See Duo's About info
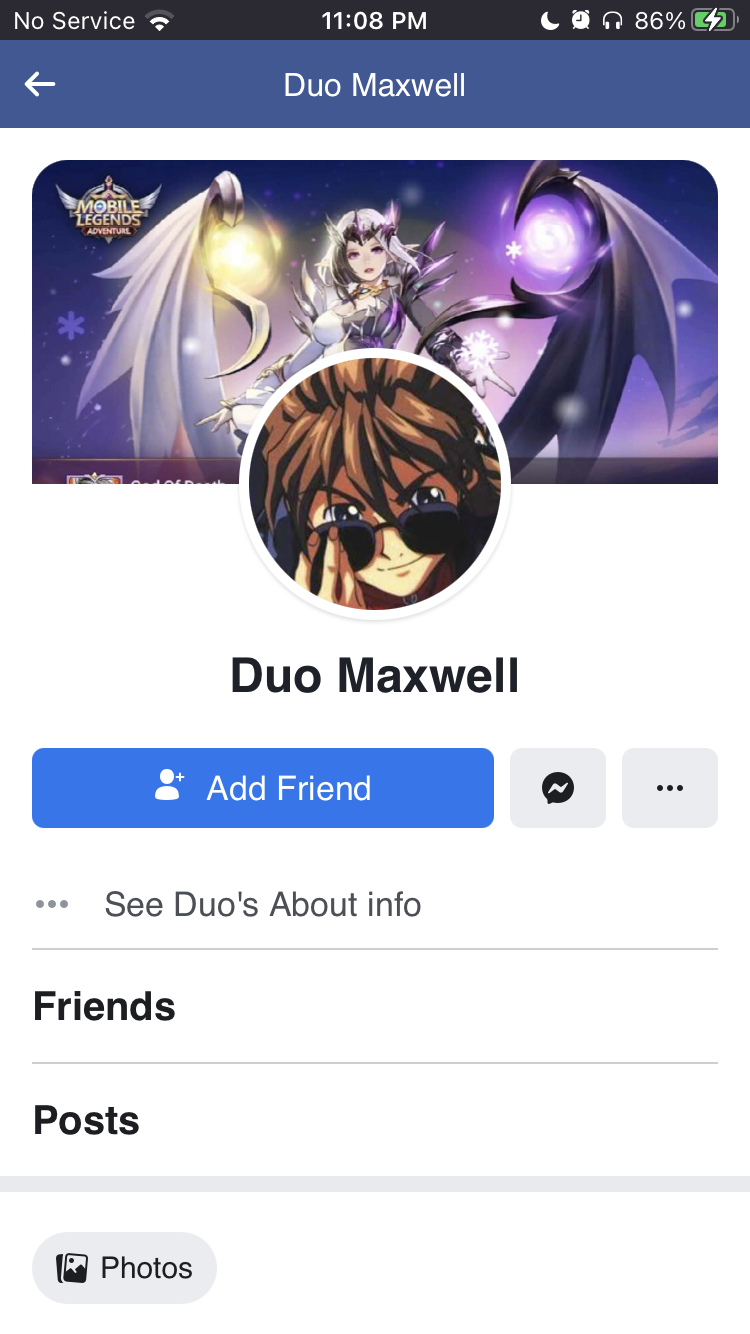The width and height of the screenshot is (750, 1334). point(262,904)
